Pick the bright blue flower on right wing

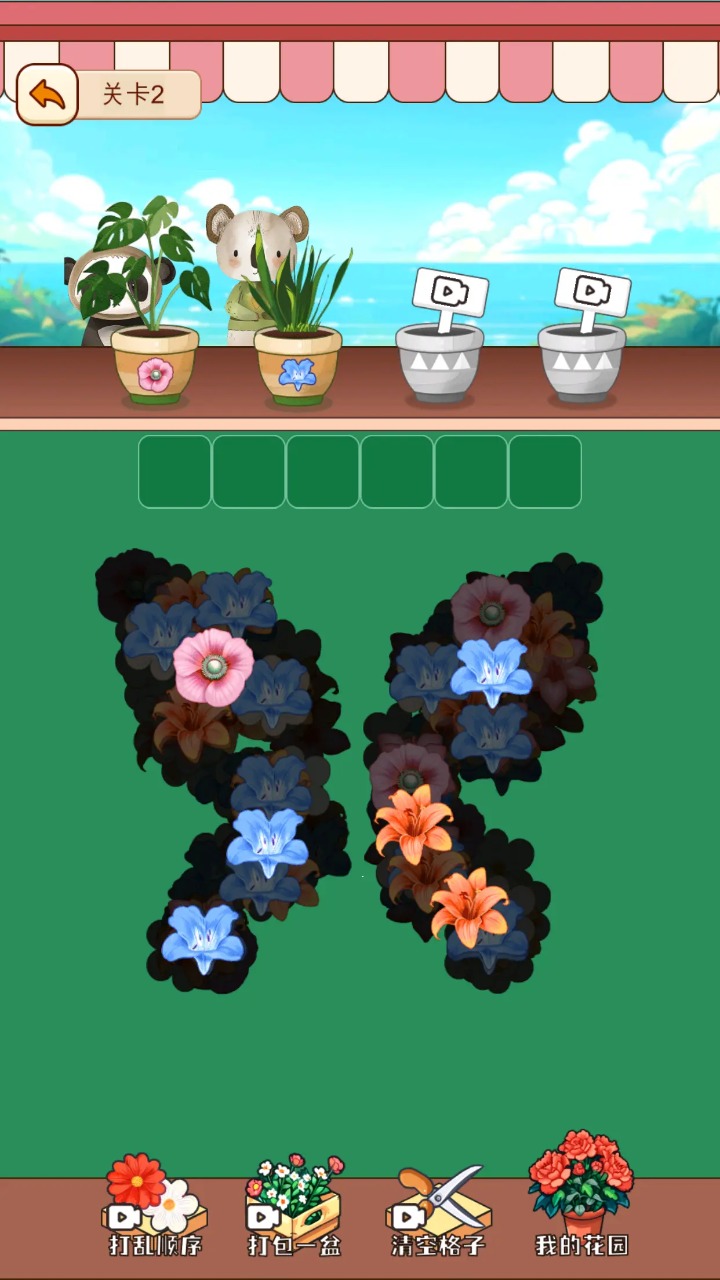point(491,672)
